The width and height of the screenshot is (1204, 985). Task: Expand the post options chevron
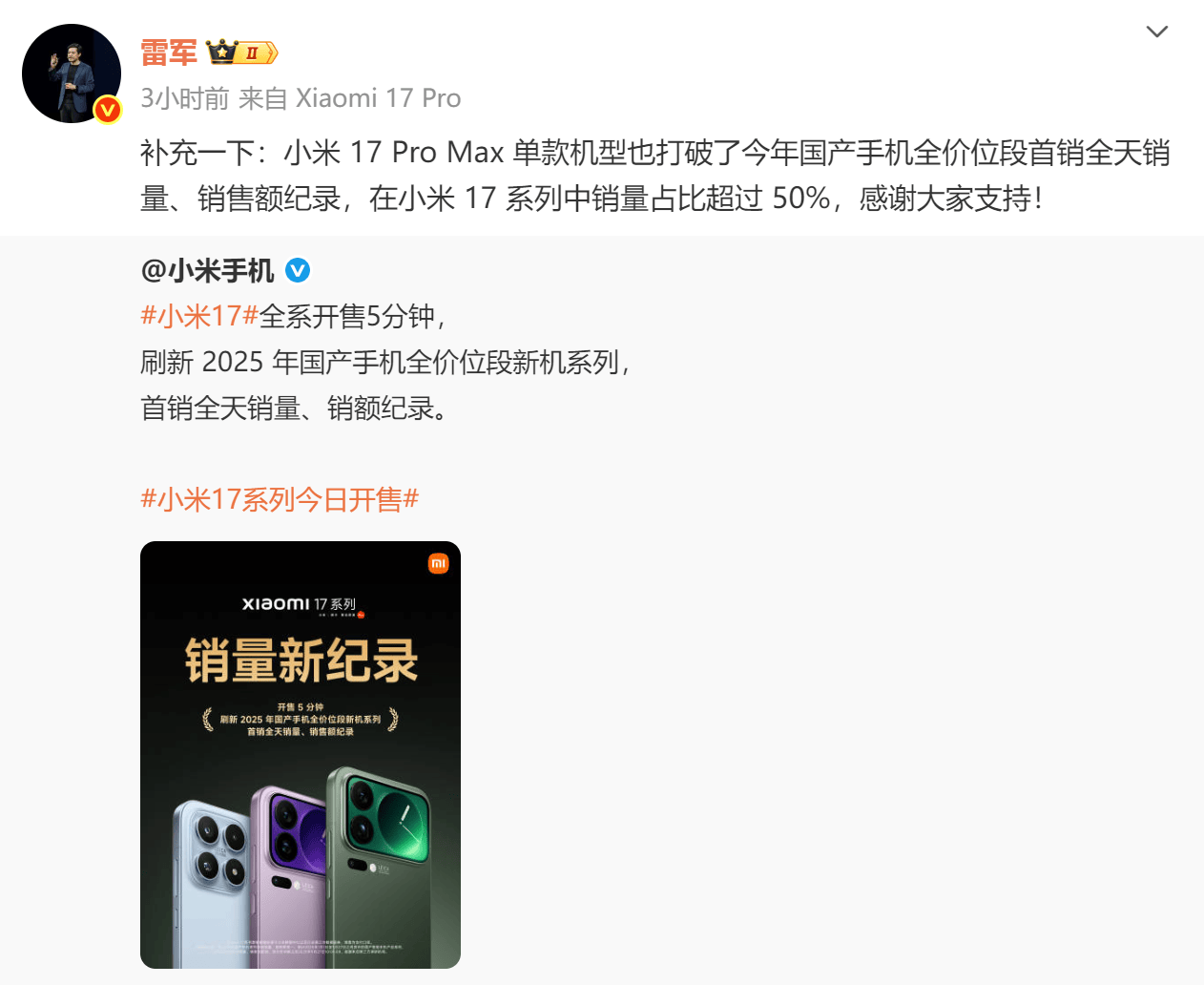tap(1156, 31)
